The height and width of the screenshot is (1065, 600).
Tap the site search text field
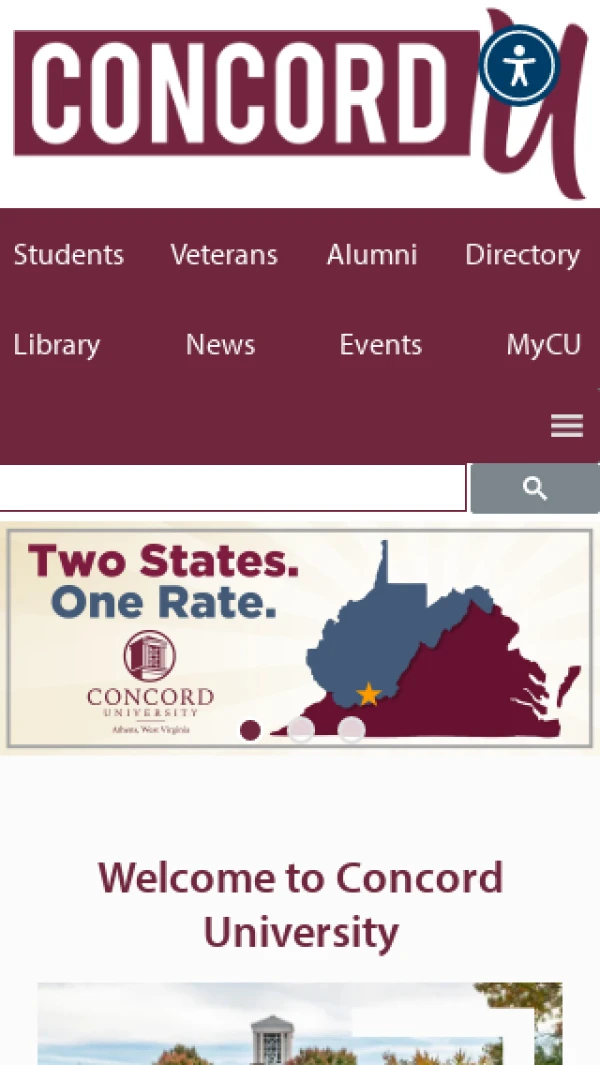pyautogui.click(x=232, y=489)
